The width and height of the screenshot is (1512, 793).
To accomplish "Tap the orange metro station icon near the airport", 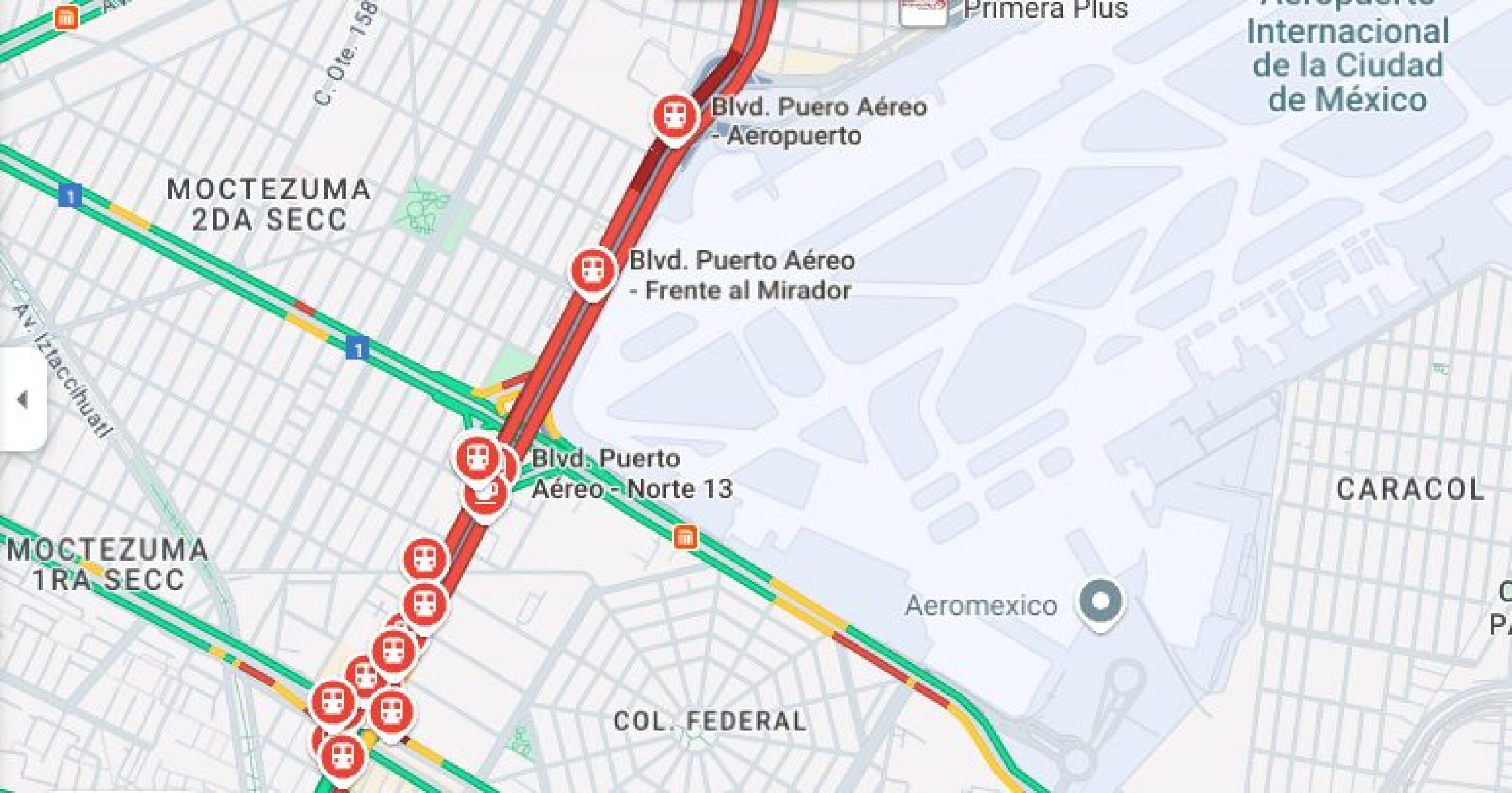I will tap(685, 537).
